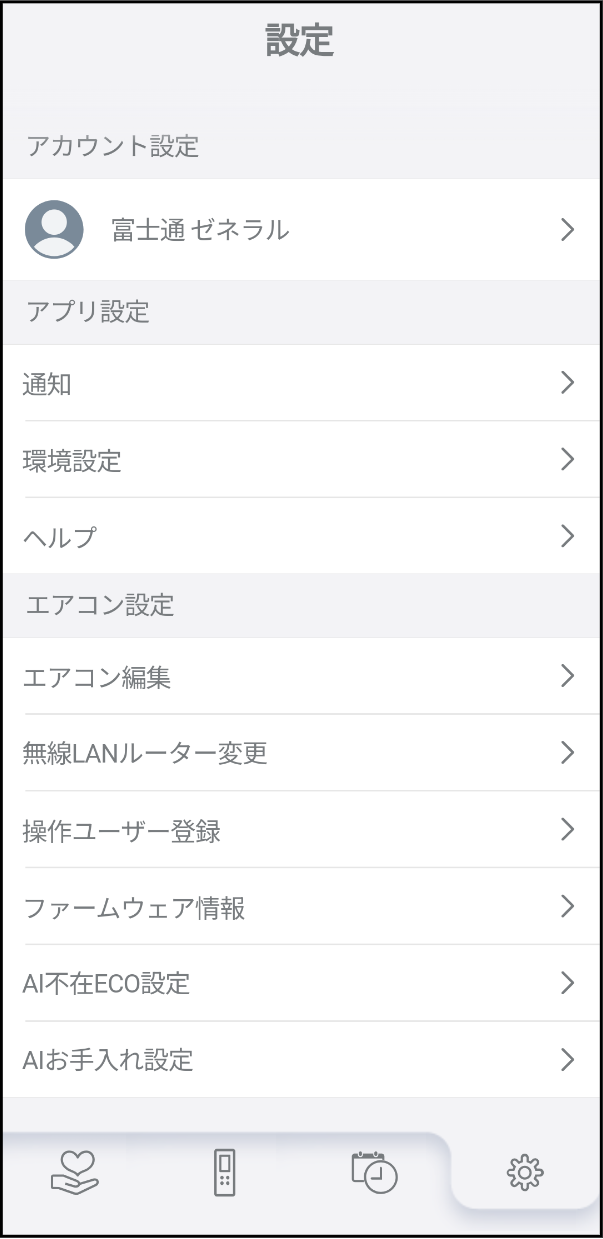Tap the settings gear tab

[525, 1172]
